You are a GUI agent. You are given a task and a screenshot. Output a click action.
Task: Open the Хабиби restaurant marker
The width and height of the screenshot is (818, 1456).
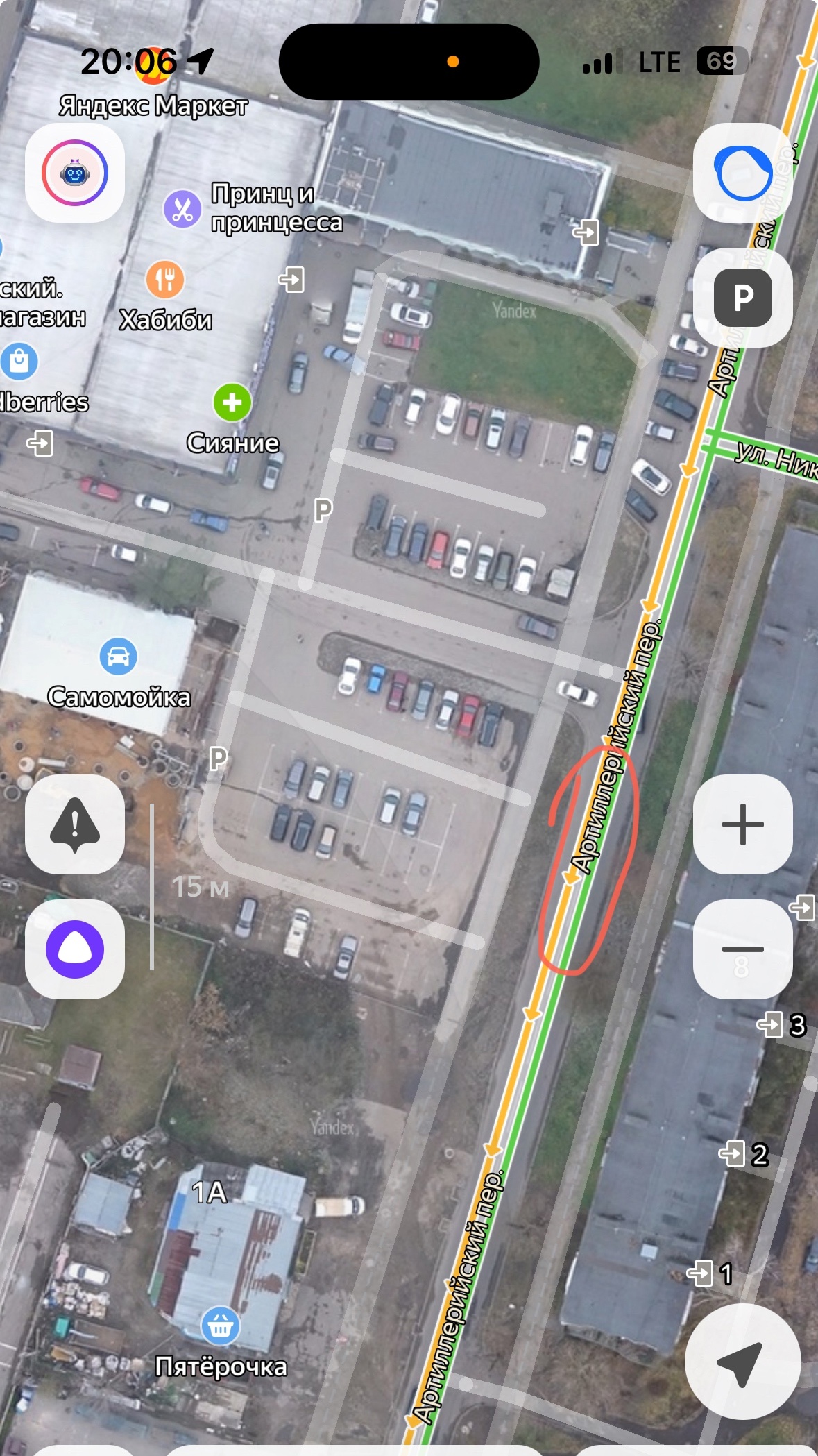click(165, 280)
